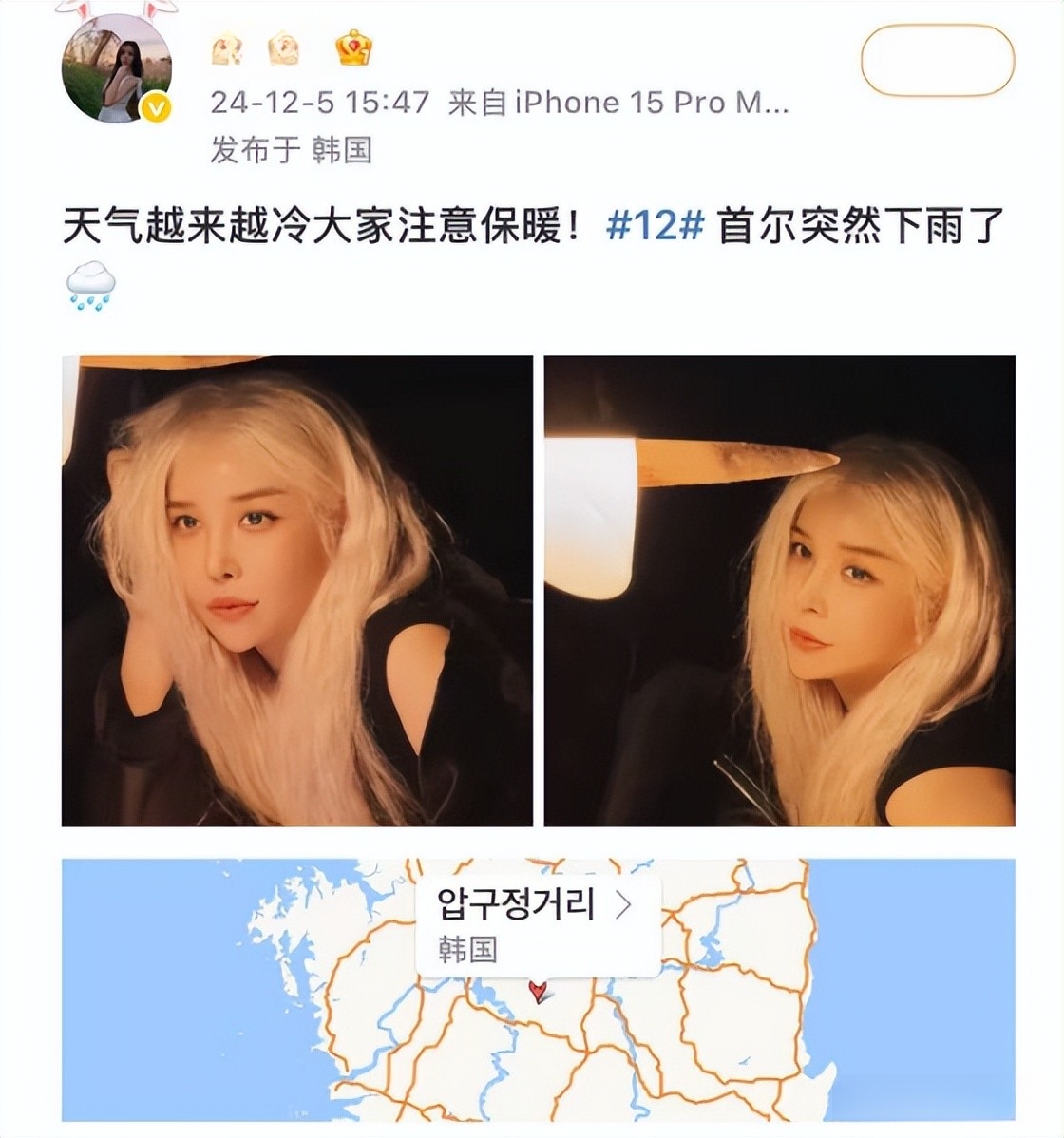Tap the follow button beside the post header

tap(937, 61)
